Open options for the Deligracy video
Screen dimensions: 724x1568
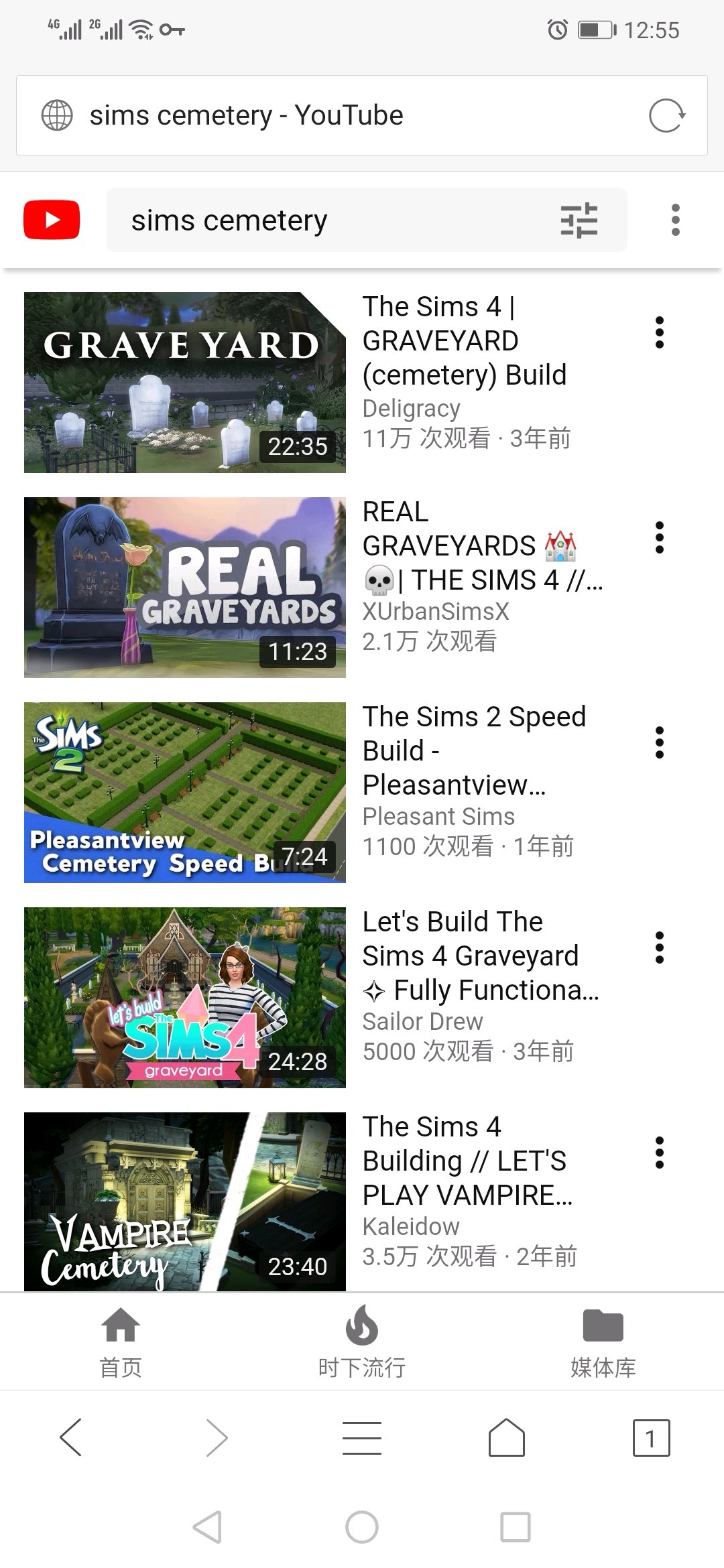tap(660, 332)
